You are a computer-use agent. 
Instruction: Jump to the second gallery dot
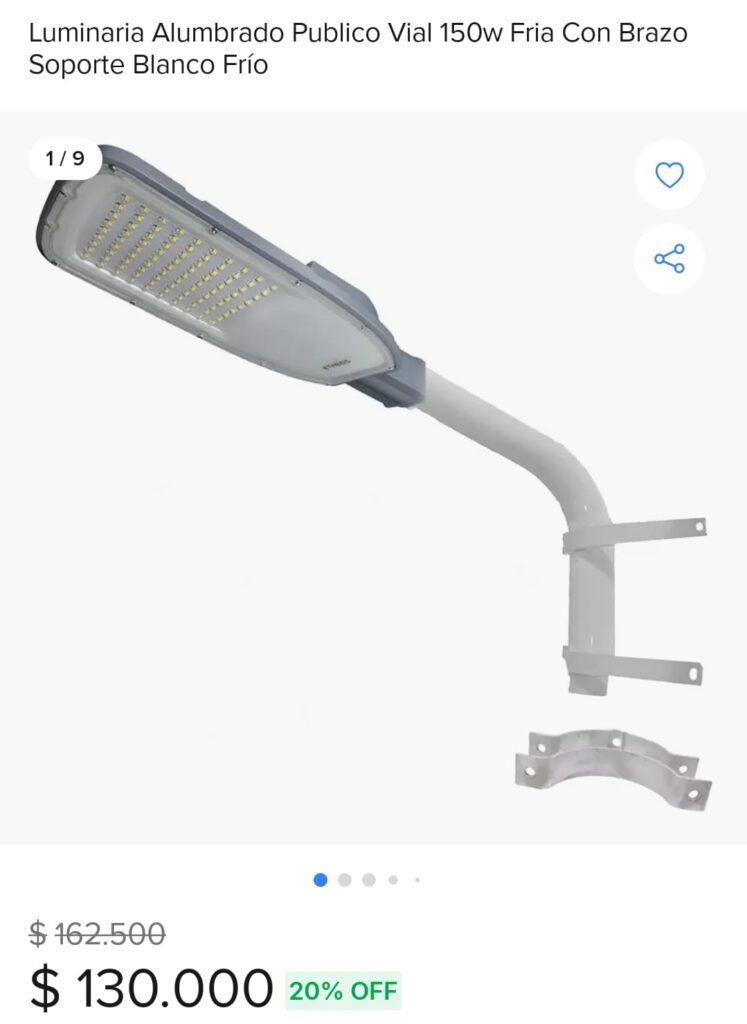click(x=345, y=880)
